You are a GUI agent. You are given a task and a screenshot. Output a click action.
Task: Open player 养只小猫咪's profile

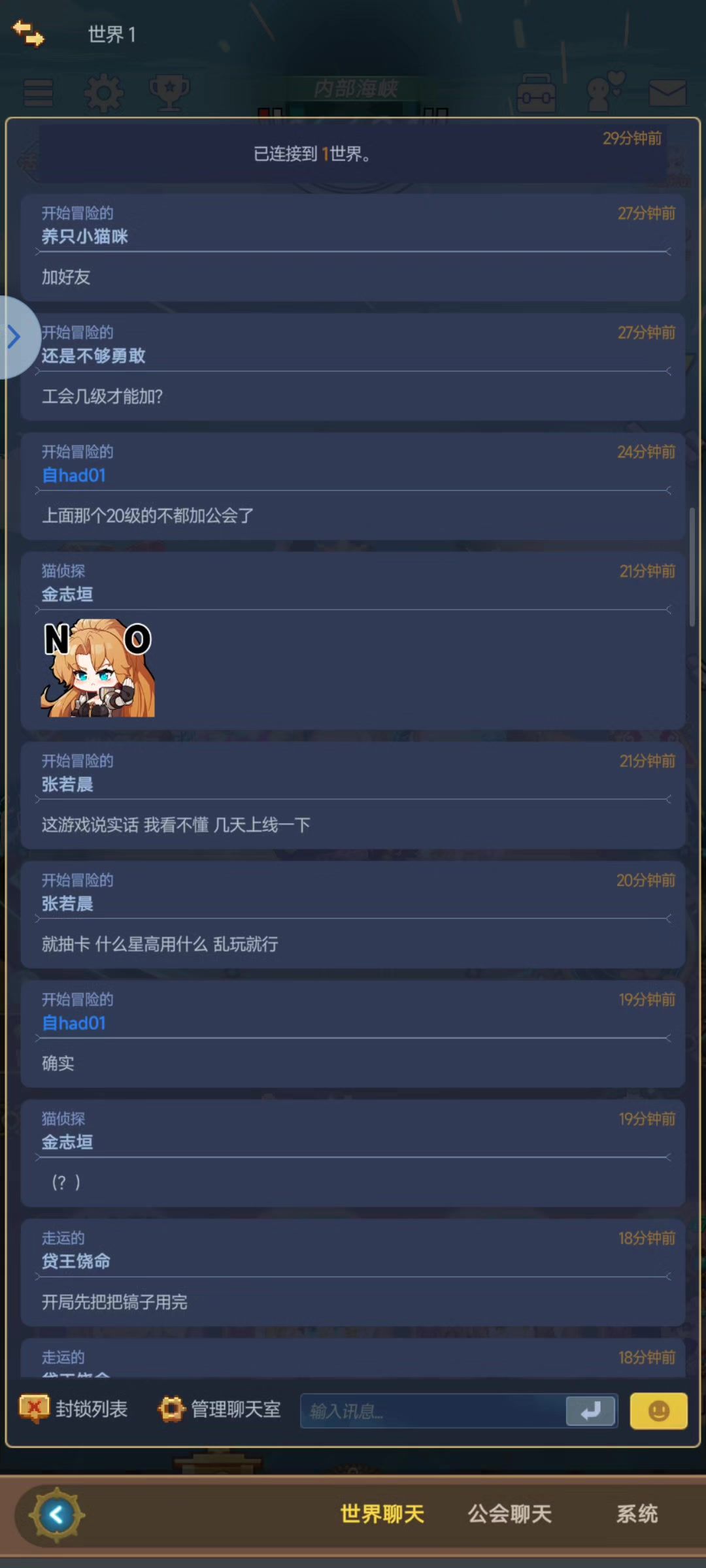point(85,237)
